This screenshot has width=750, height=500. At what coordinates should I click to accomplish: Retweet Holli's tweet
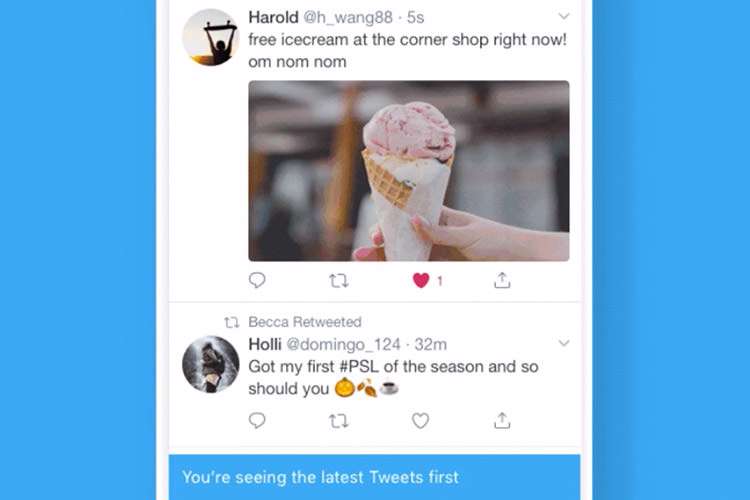(x=339, y=421)
